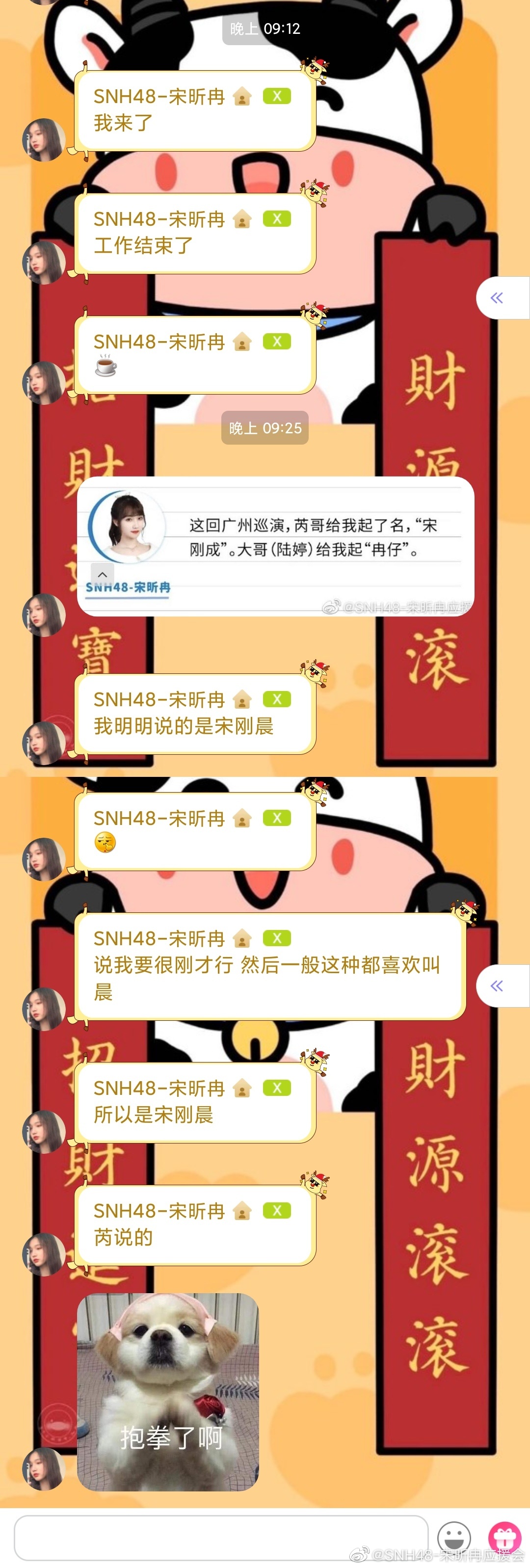Image resolution: width=530 pixels, height=1568 pixels.
Task: View the 抱拳了啊 dog sticker image
Action: [168, 1391]
